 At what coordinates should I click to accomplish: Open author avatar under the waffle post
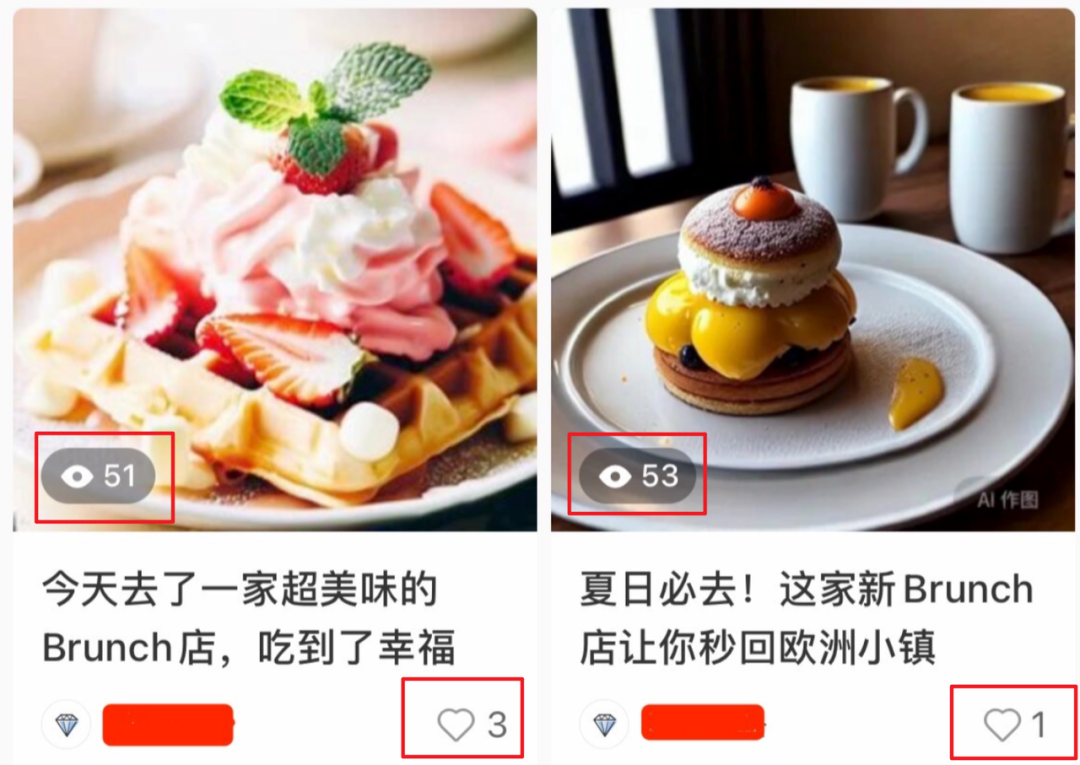click(x=67, y=724)
